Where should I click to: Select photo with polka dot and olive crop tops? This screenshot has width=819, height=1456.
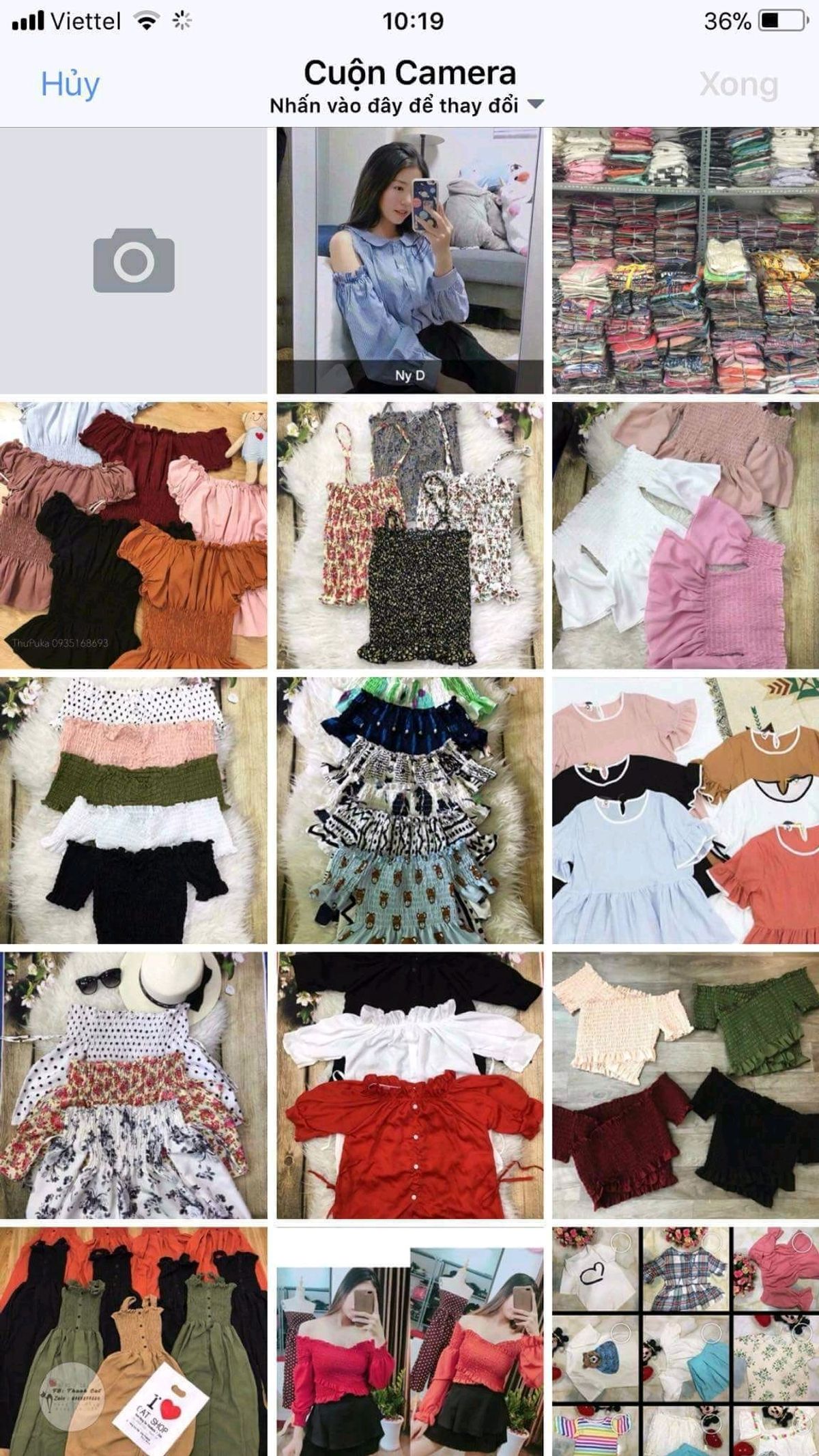[x=134, y=810]
